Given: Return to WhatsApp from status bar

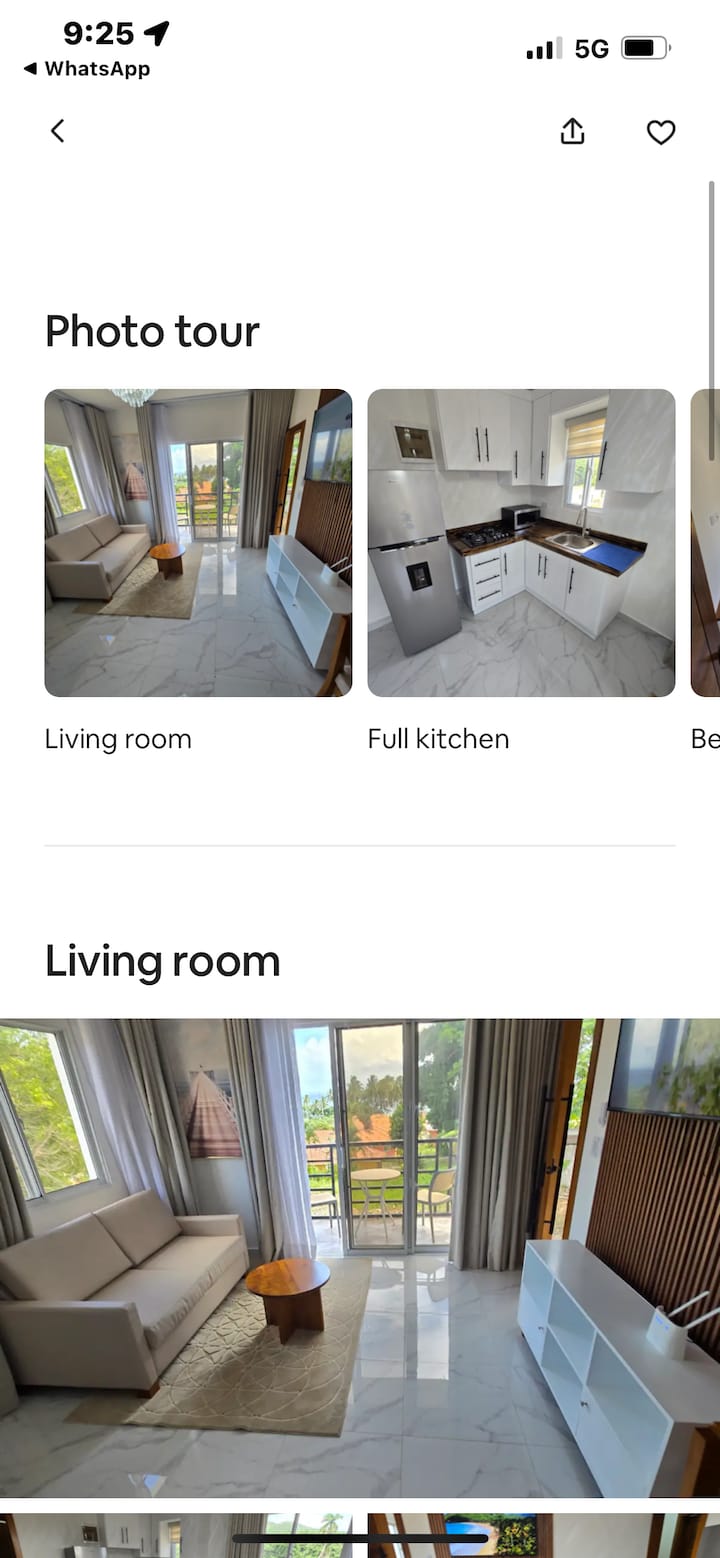Looking at the screenshot, I should (87, 69).
